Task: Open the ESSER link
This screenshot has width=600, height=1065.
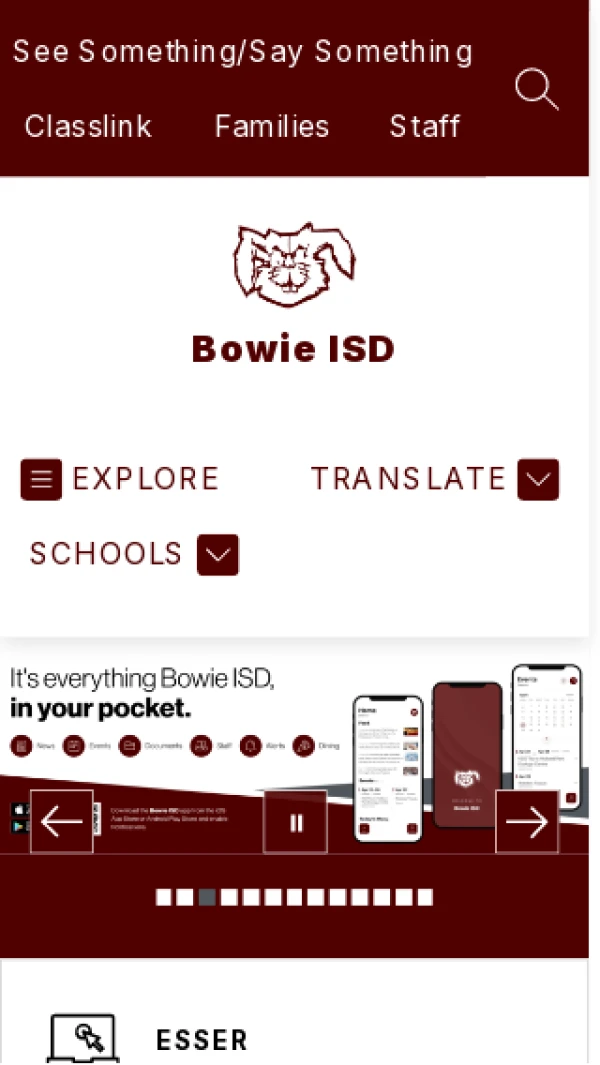Action: 202,1041
